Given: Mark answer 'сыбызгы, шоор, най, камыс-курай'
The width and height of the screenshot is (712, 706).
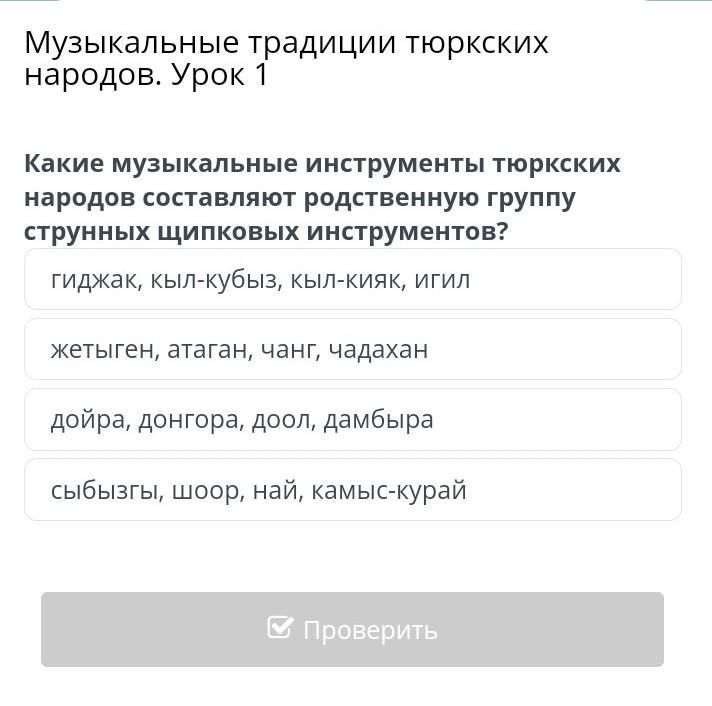Looking at the screenshot, I should (x=352, y=490).
